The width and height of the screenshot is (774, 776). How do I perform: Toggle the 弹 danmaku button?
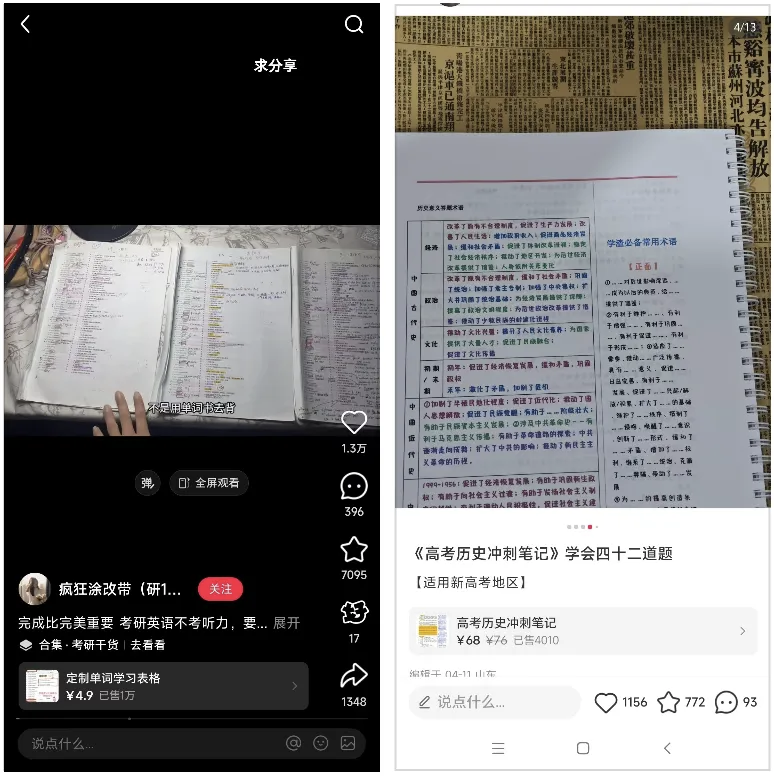(x=148, y=483)
